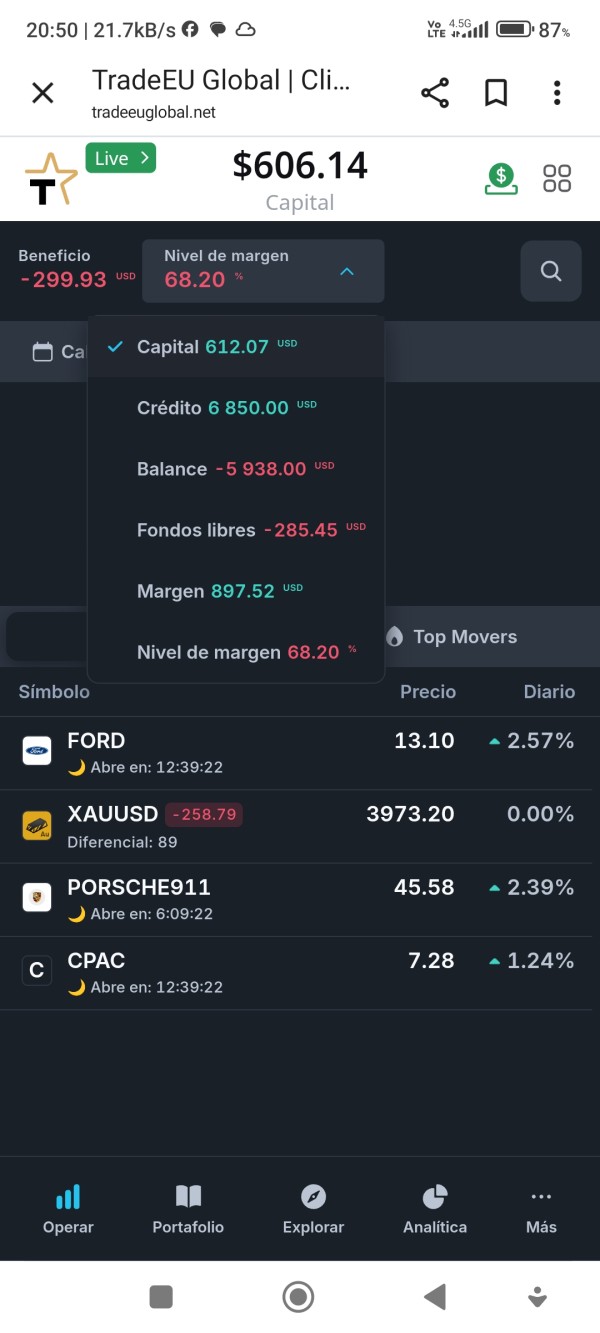Open the deposit funds icon
Viewport: 600px width, 1333px height.
coord(502,178)
